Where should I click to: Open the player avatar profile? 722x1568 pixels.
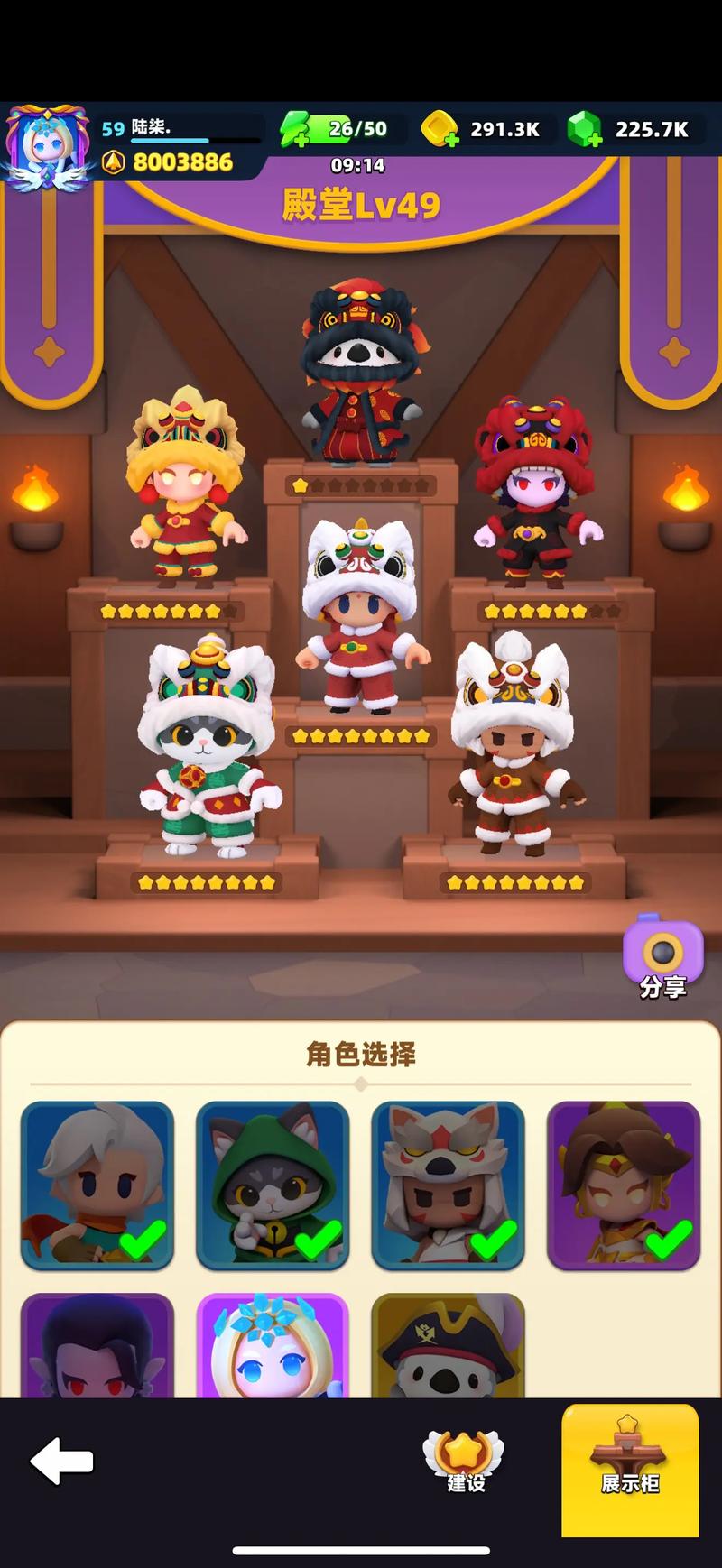pyautogui.click(x=47, y=146)
